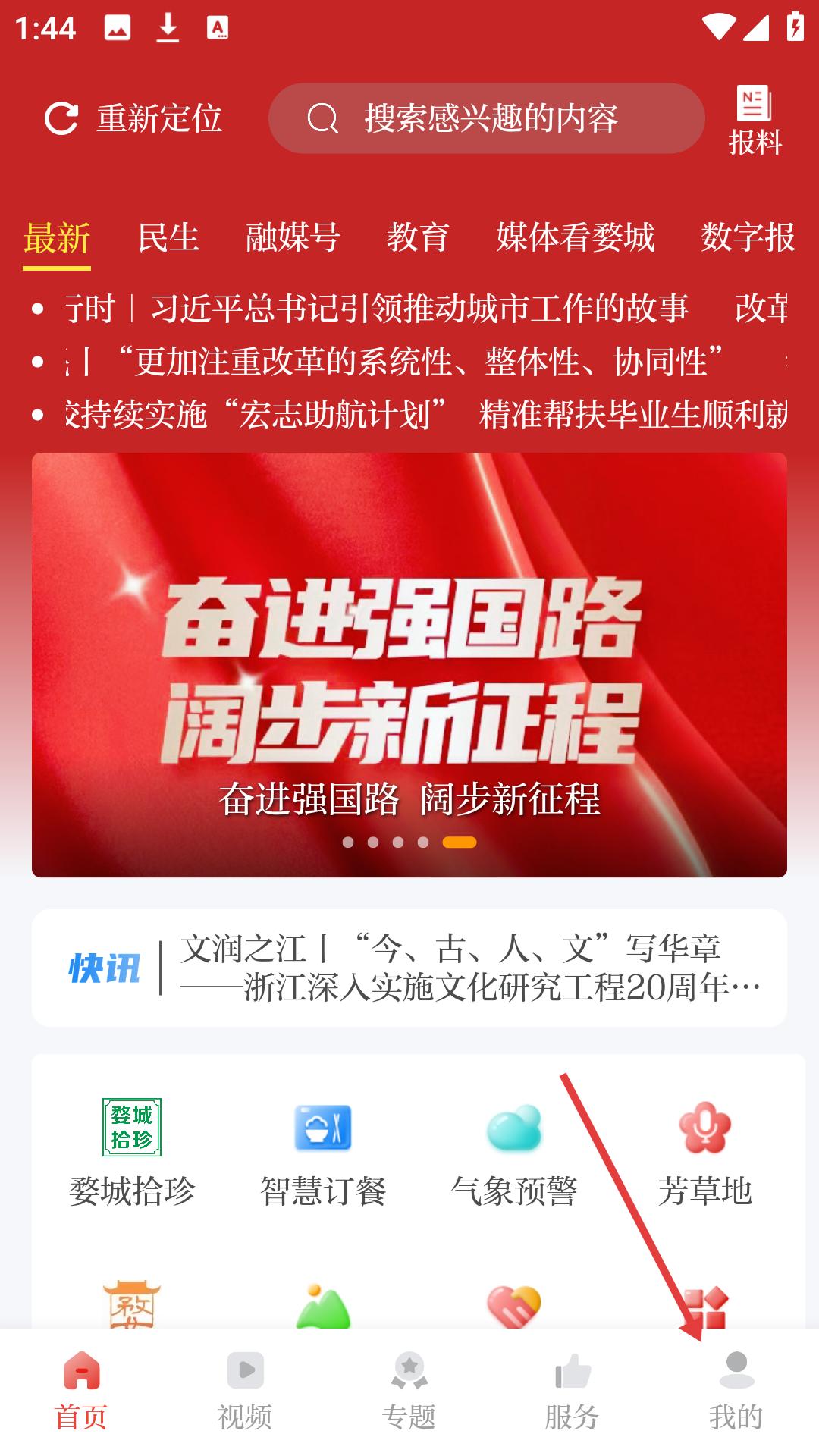Open the 奋进强国路 阔步新征程 banner
Viewport: 819px width, 1456px height.
tap(409, 665)
